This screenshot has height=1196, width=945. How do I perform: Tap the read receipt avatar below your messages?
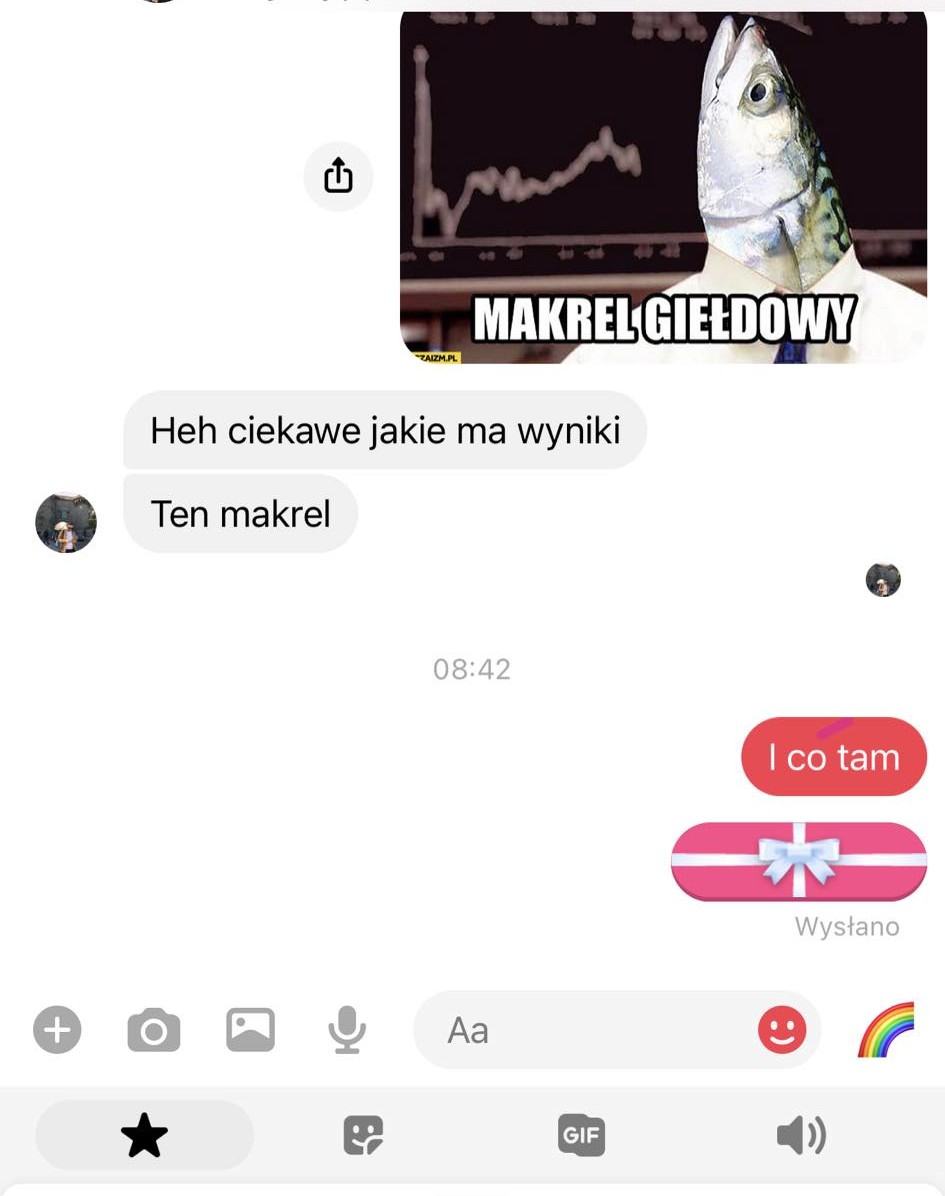point(882,579)
